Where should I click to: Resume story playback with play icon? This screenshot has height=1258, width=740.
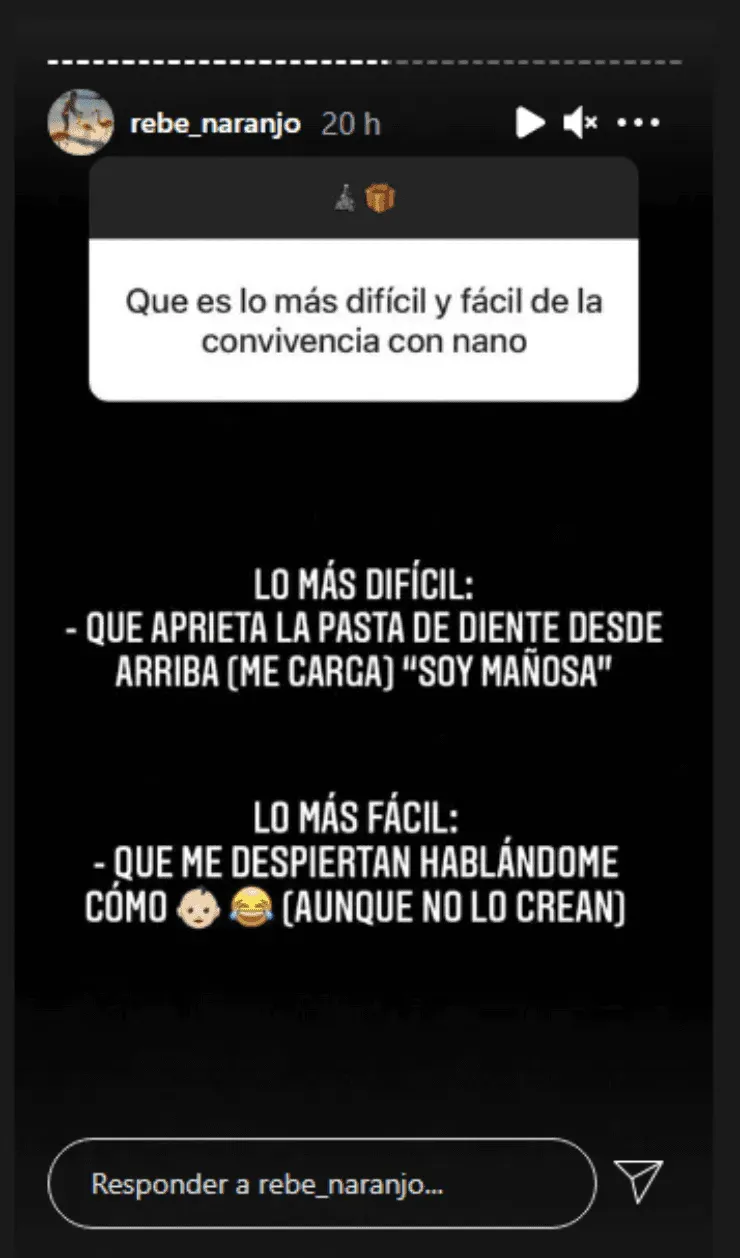tap(529, 123)
